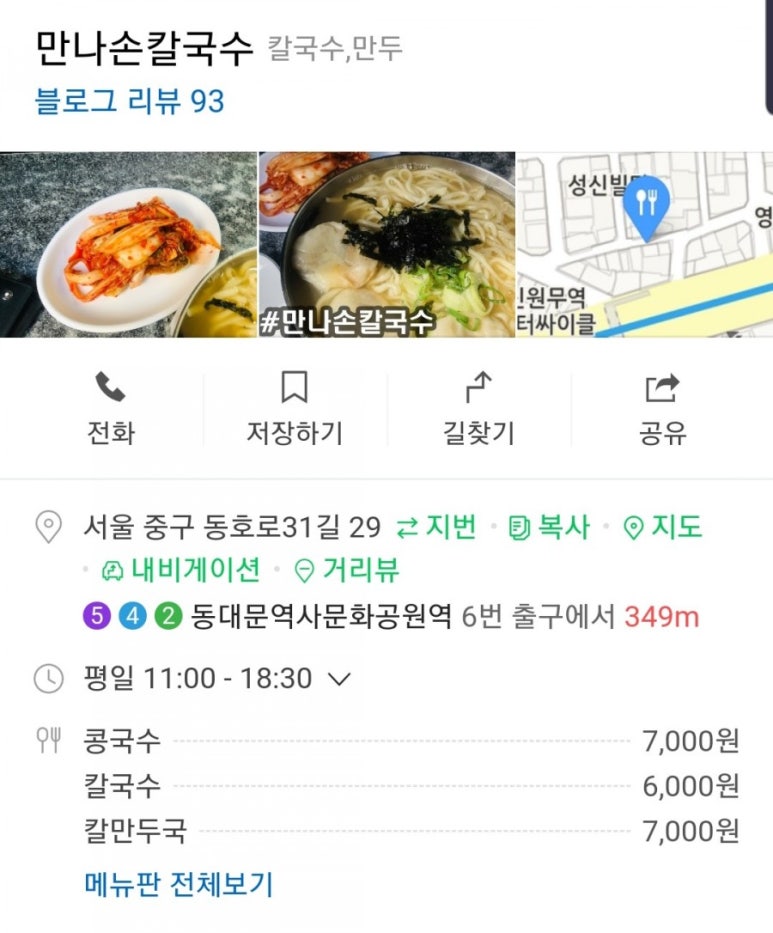Save this place with 저장하기

tap(294, 408)
